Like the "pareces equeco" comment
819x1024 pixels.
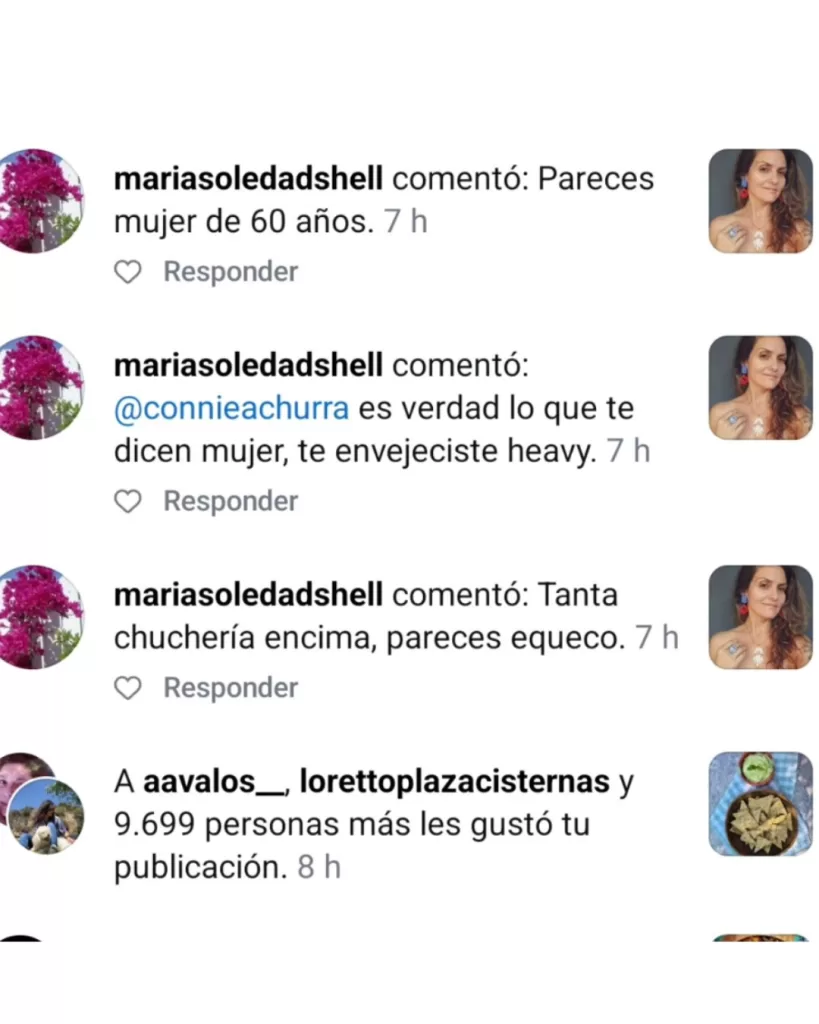click(x=128, y=688)
